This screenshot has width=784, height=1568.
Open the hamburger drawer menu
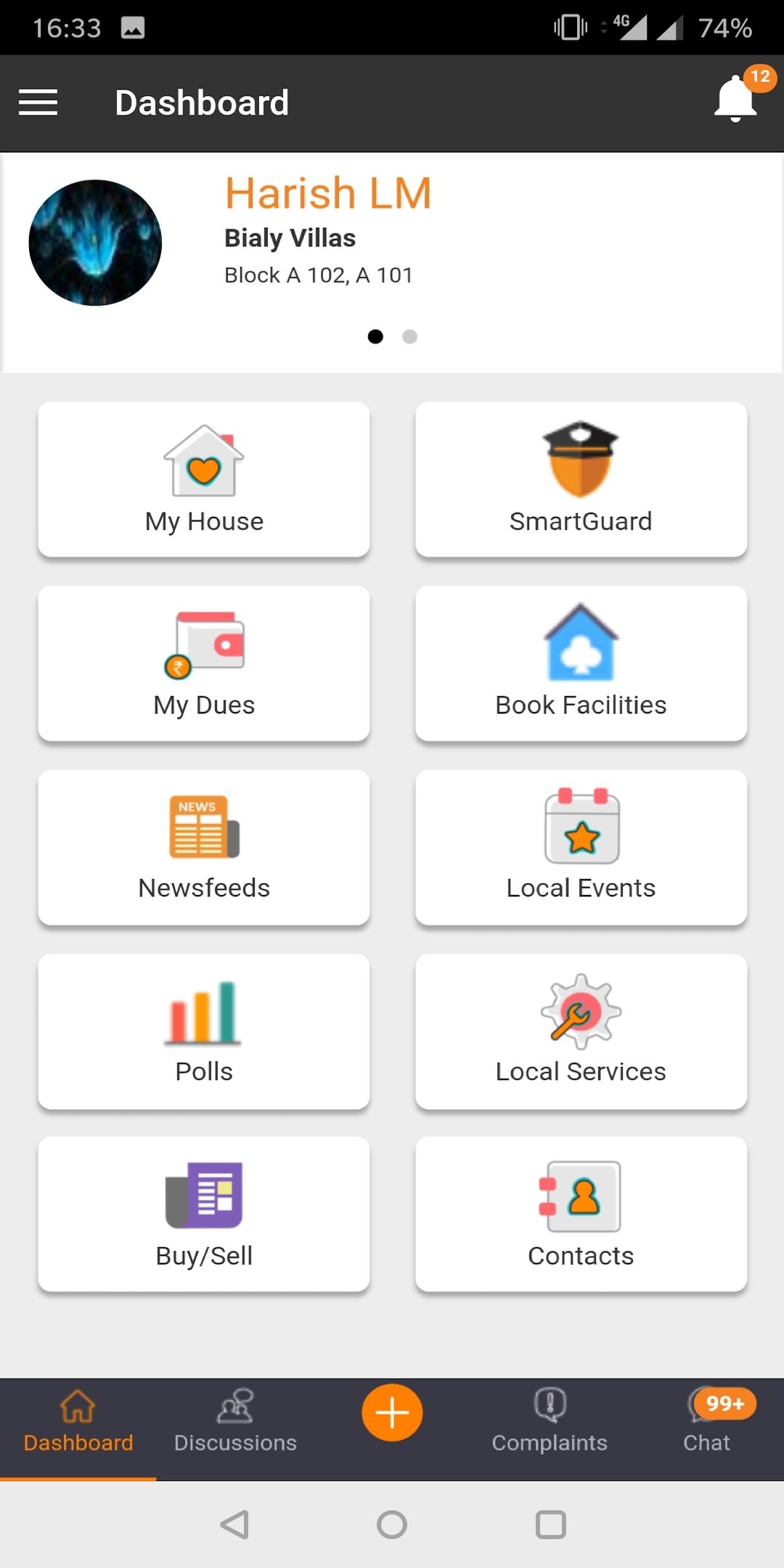[38, 102]
